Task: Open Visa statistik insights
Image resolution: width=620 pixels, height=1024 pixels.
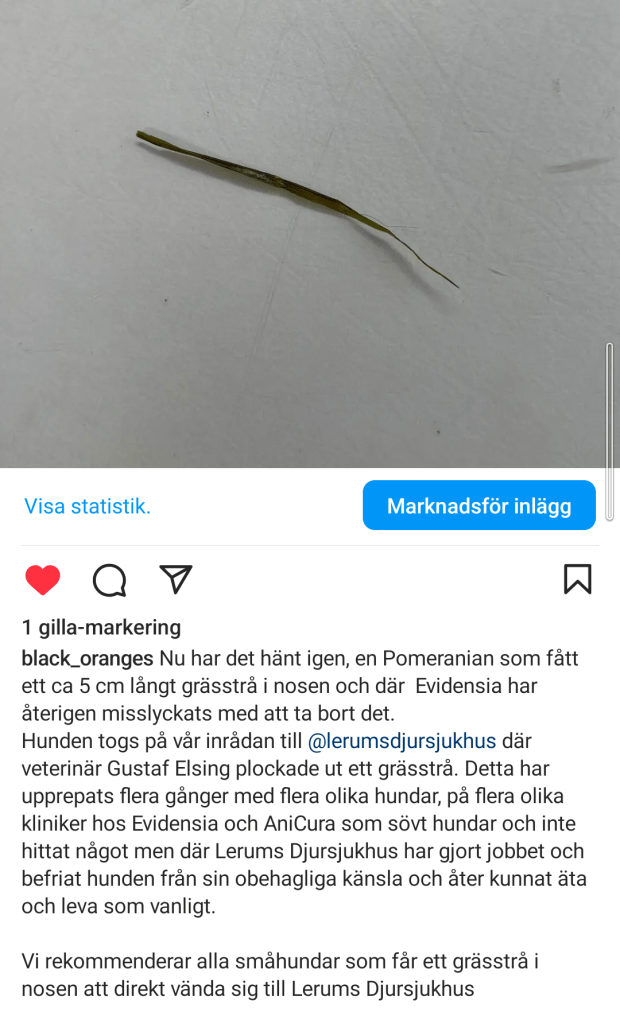Action: (x=87, y=506)
